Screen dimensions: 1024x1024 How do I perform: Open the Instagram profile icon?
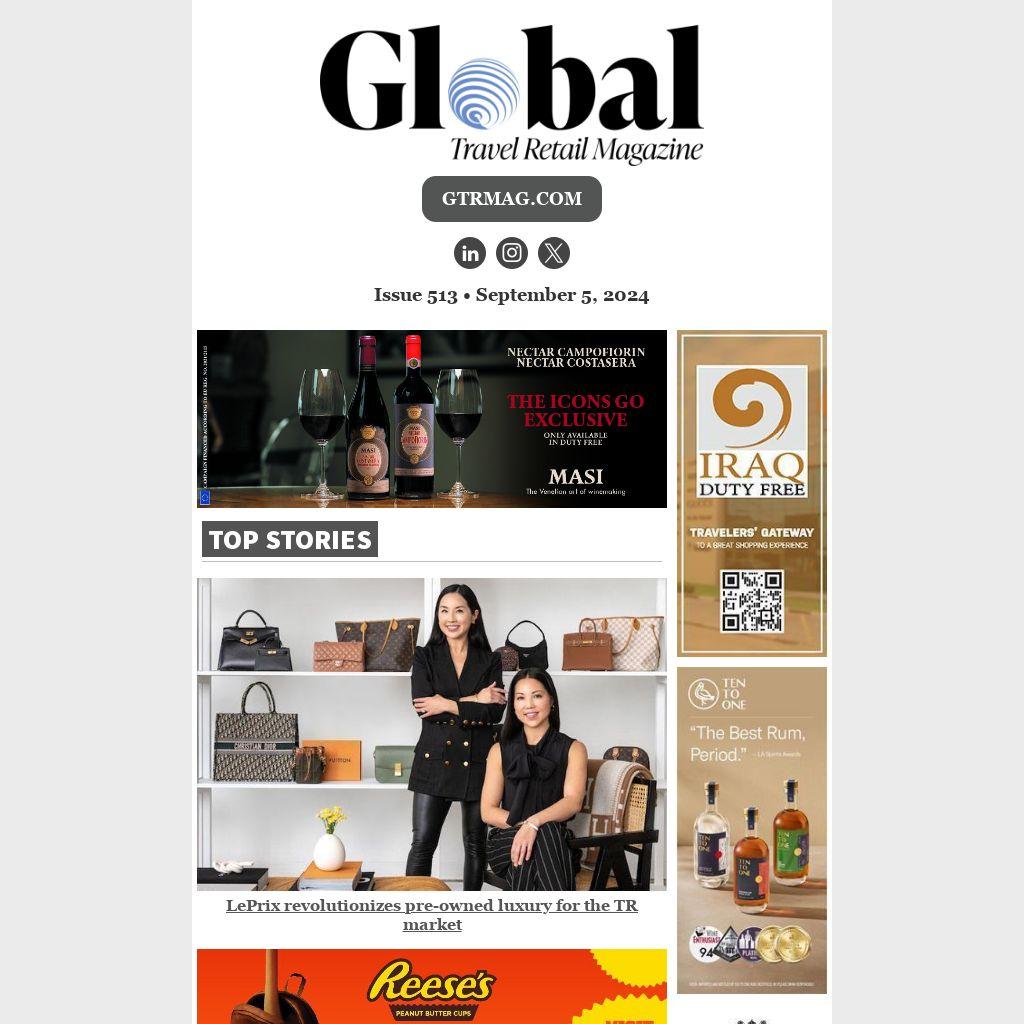coord(512,253)
